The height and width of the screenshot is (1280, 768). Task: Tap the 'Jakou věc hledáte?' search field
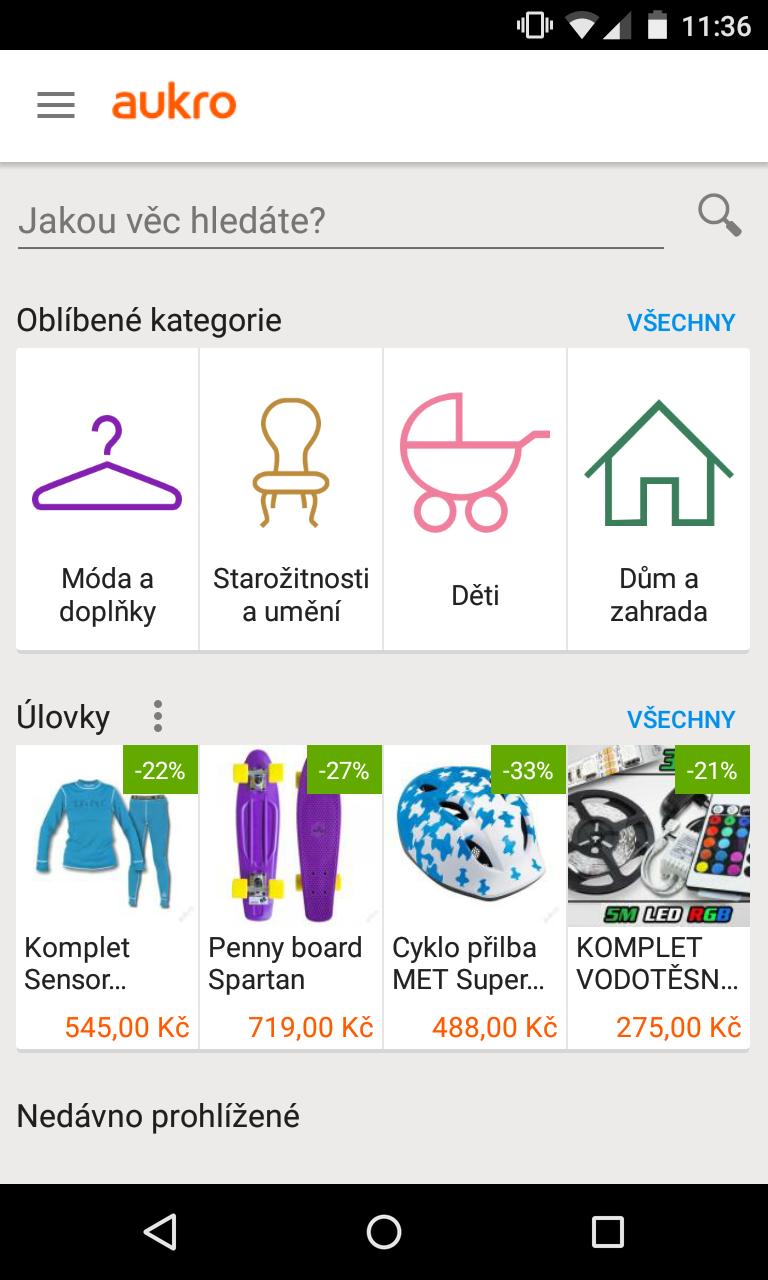point(340,220)
